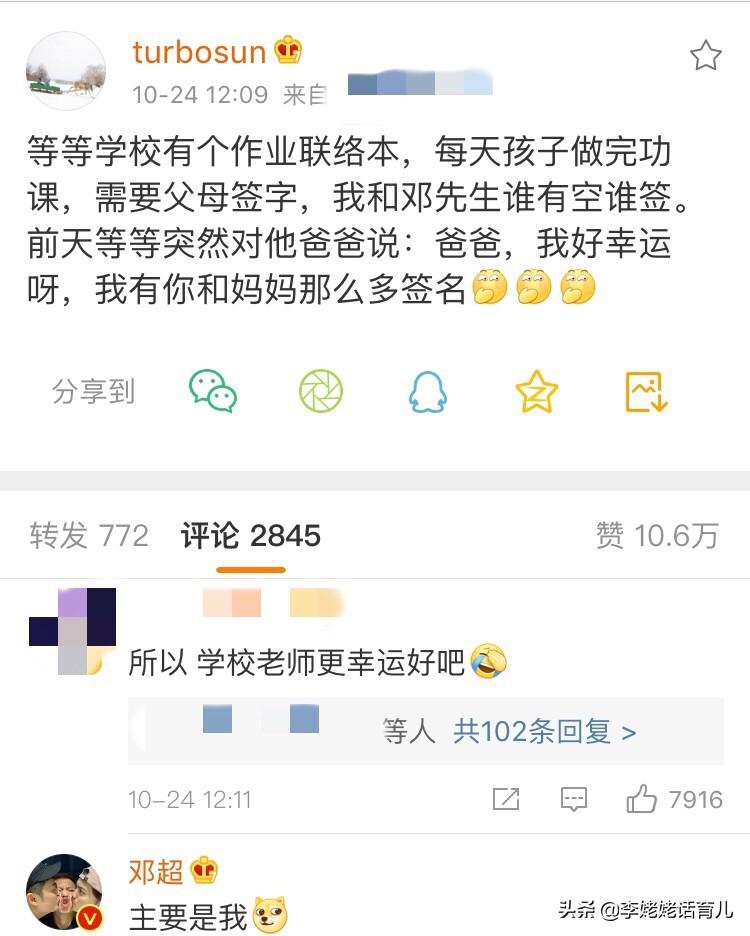Open the turbosun username link
Image resolution: width=750 pixels, height=936 pixels.
[x=199, y=52]
